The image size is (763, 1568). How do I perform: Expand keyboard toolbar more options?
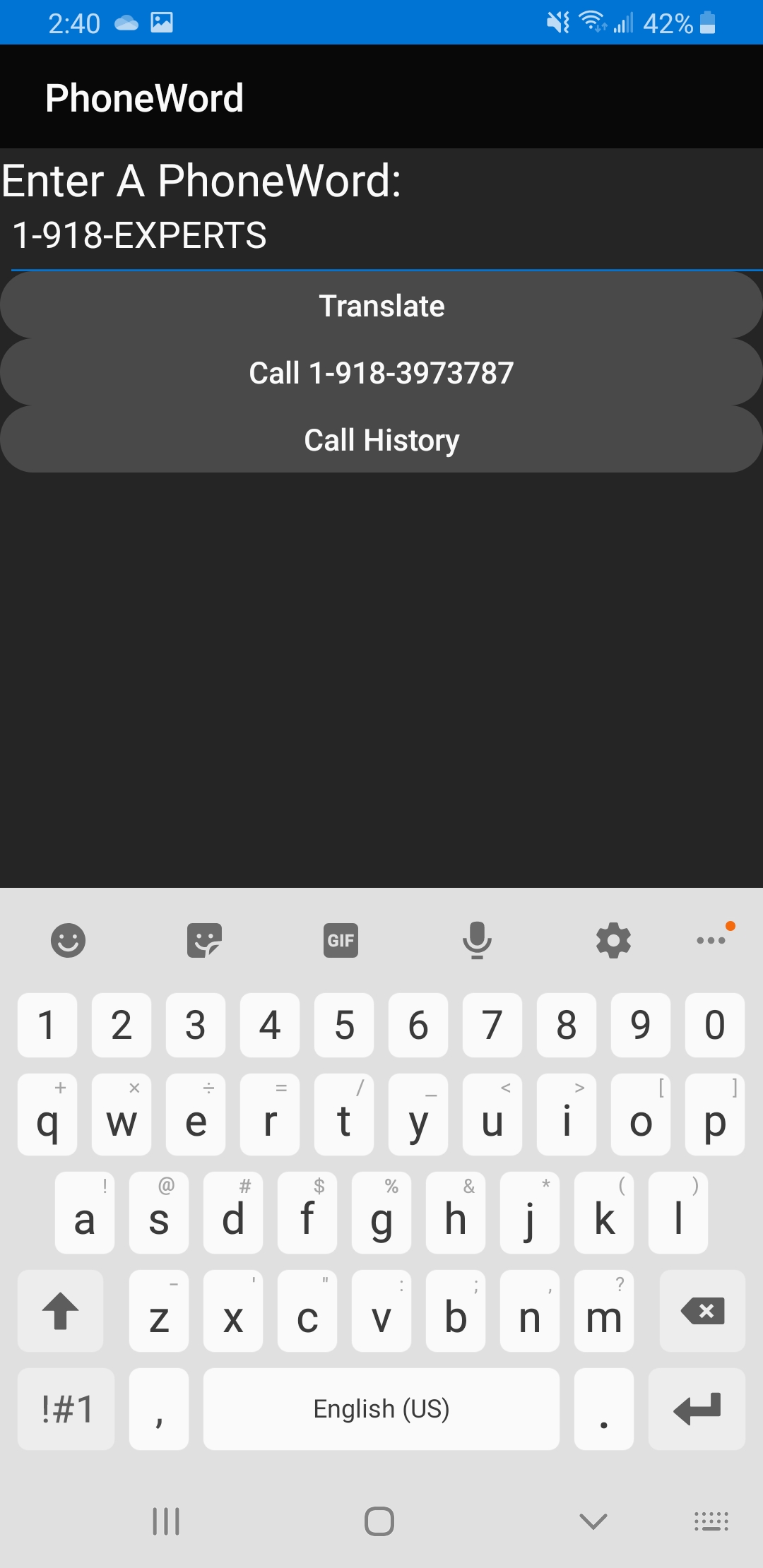click(712, 939)
